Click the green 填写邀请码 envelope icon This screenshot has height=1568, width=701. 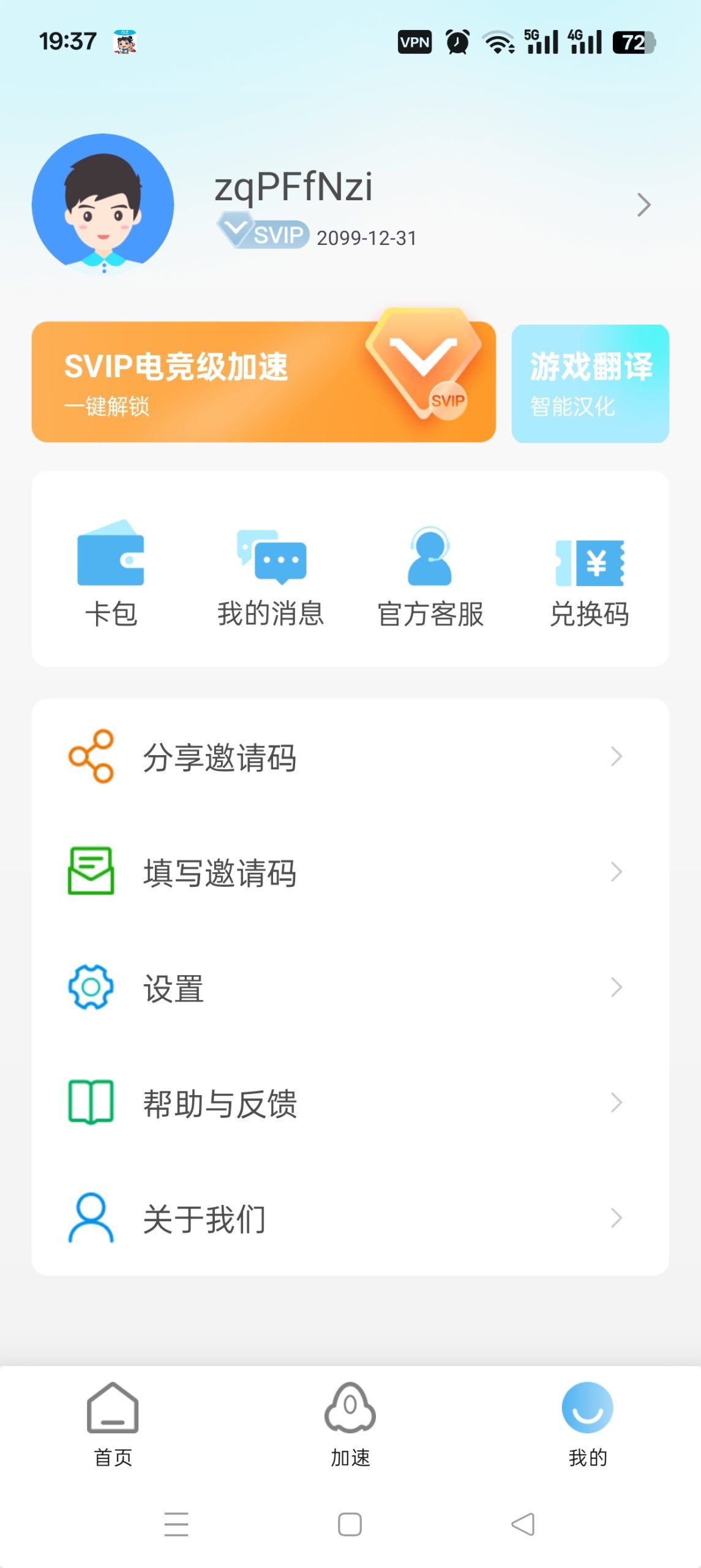pos(91,873)
